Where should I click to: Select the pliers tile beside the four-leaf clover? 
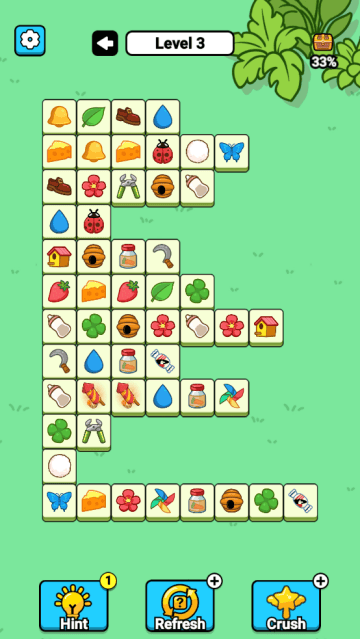coord(94,432)
